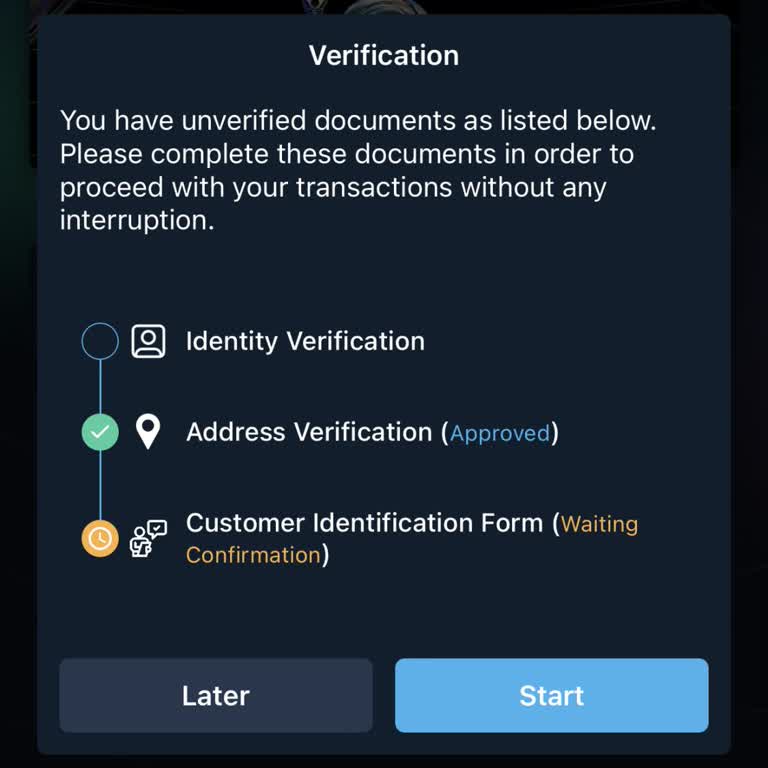Dismiss the verification with Later

(215, 695)
